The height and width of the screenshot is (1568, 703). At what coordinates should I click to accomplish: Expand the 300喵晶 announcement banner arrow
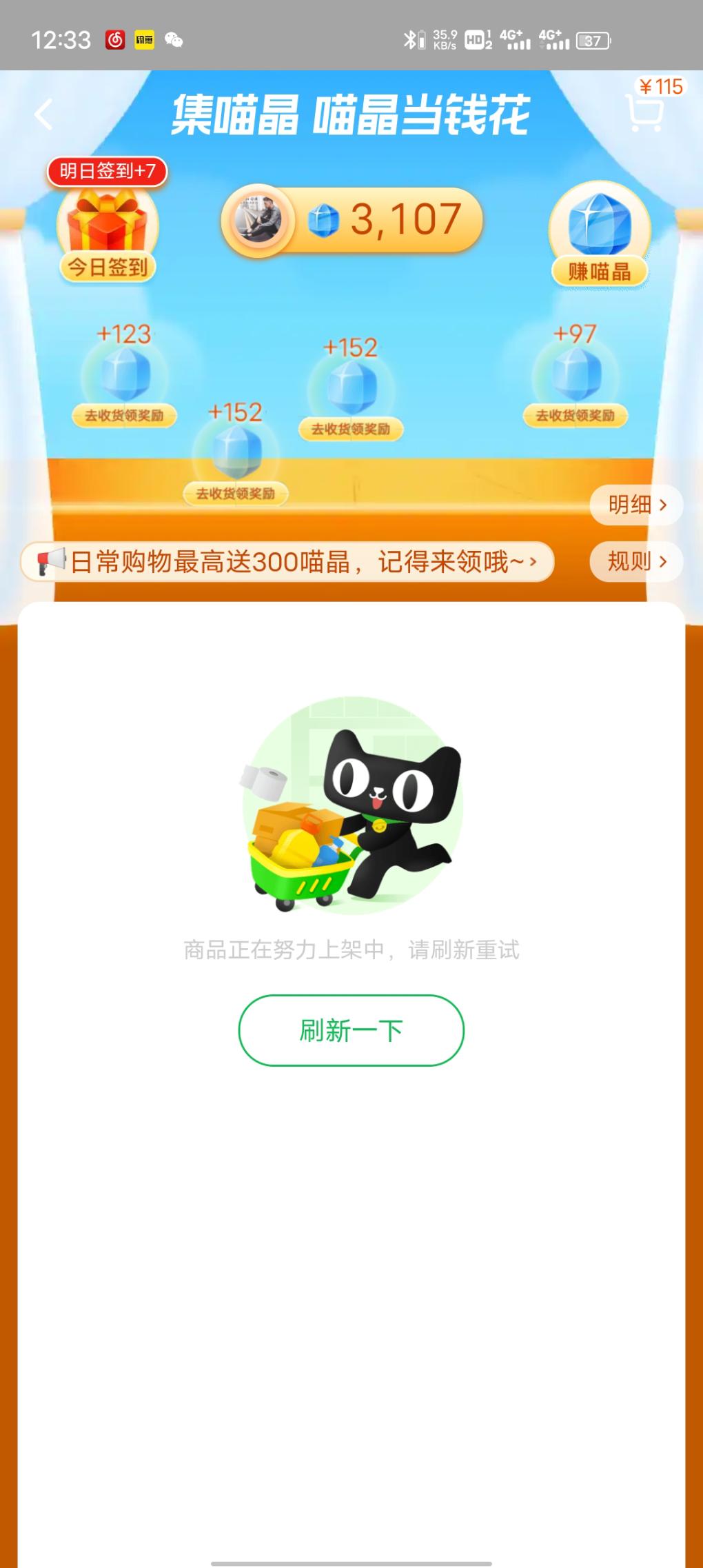pyautogui.click(x=534, y=562)
